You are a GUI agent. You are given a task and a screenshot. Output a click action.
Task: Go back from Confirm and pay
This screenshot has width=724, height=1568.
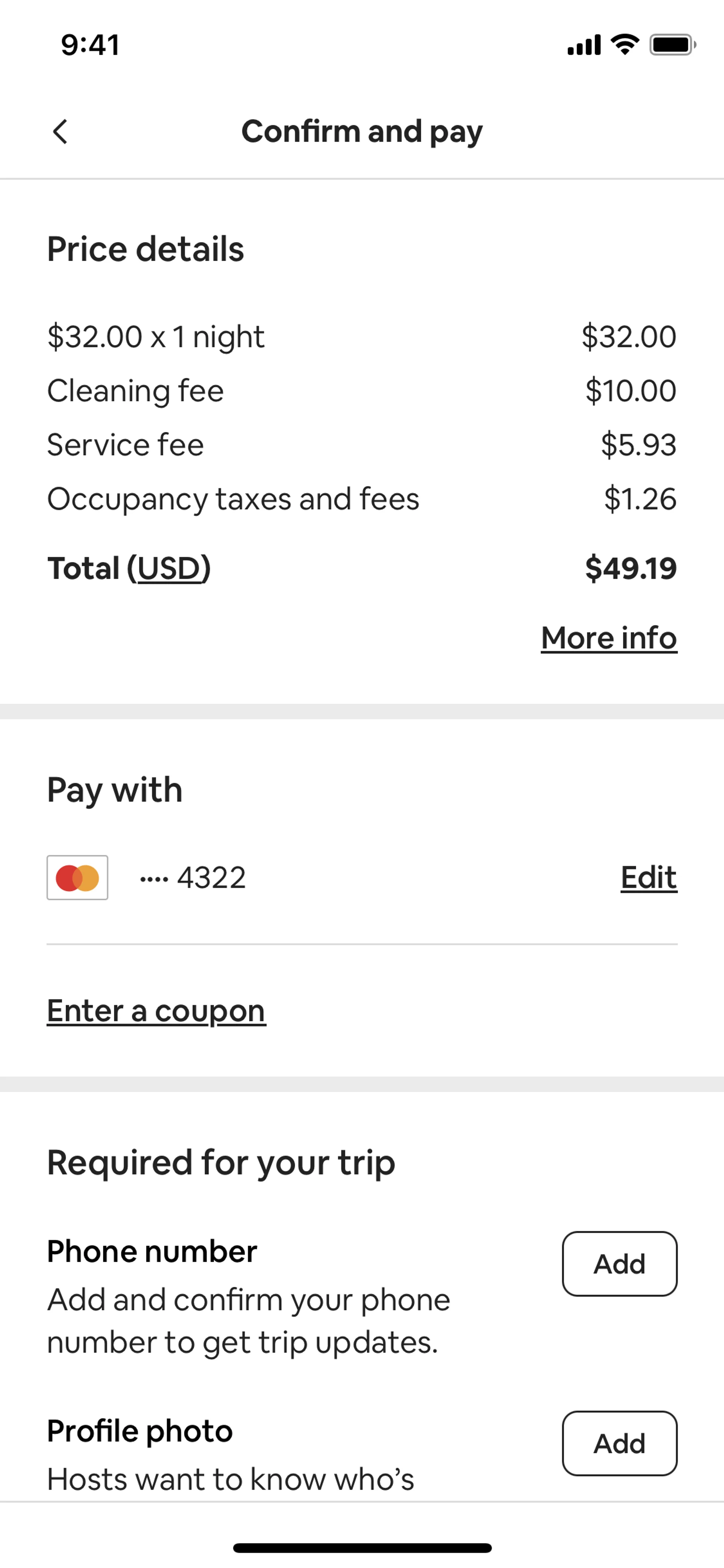click(60, 132)
